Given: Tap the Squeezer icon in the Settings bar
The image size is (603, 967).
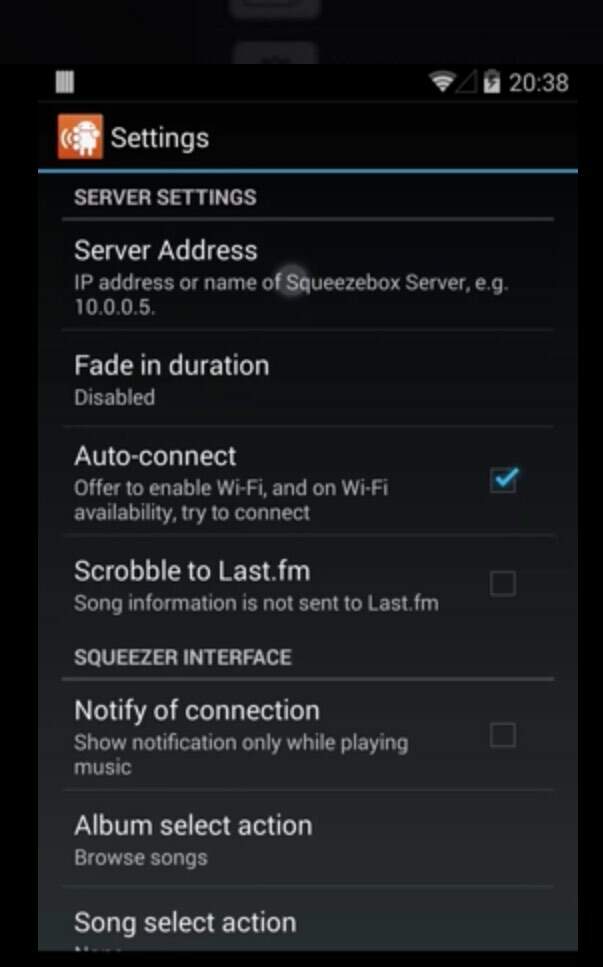Looking at the screenshot, I should coord(80,137).
